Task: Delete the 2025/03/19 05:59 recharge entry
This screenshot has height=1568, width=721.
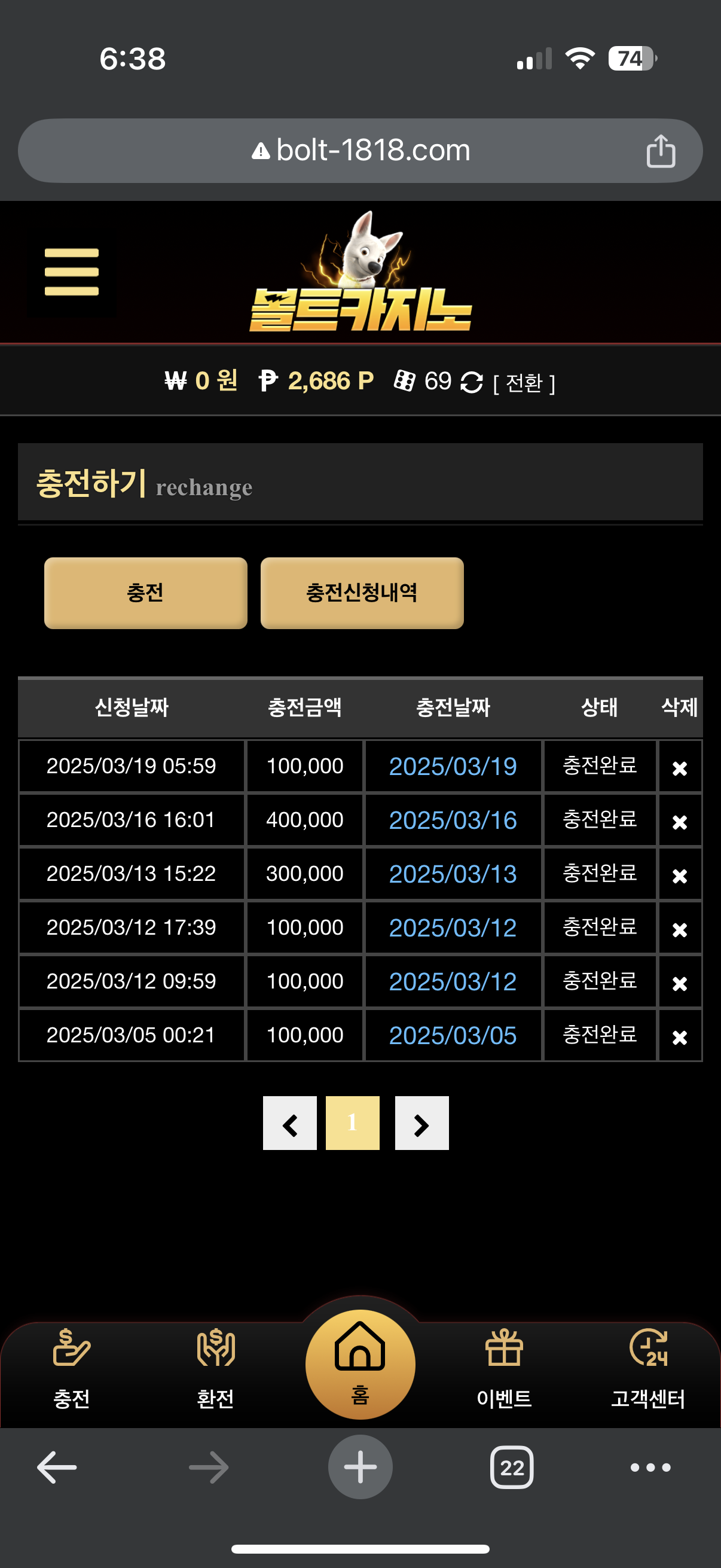Action: pyautogui.click(x=680, y=768)
